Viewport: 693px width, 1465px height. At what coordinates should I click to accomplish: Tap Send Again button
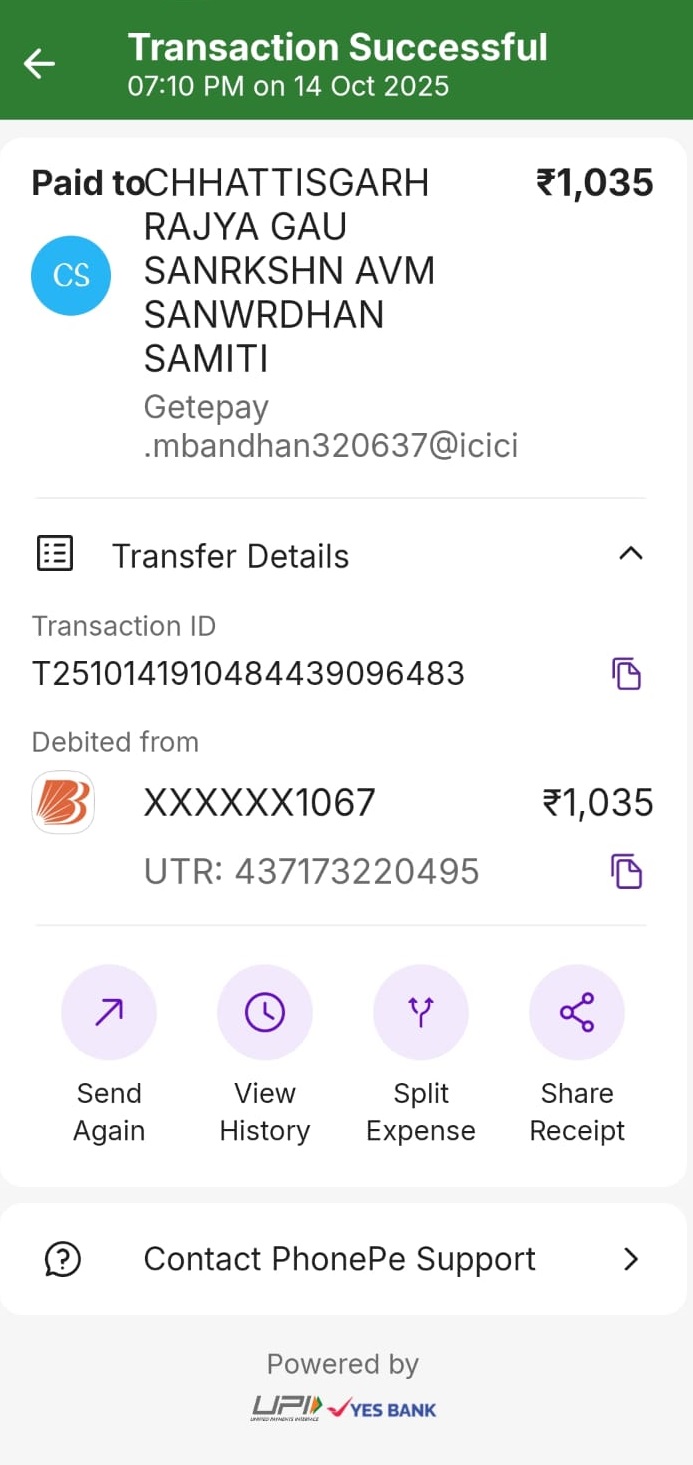pyautogui.click(x=109, y=1012)
